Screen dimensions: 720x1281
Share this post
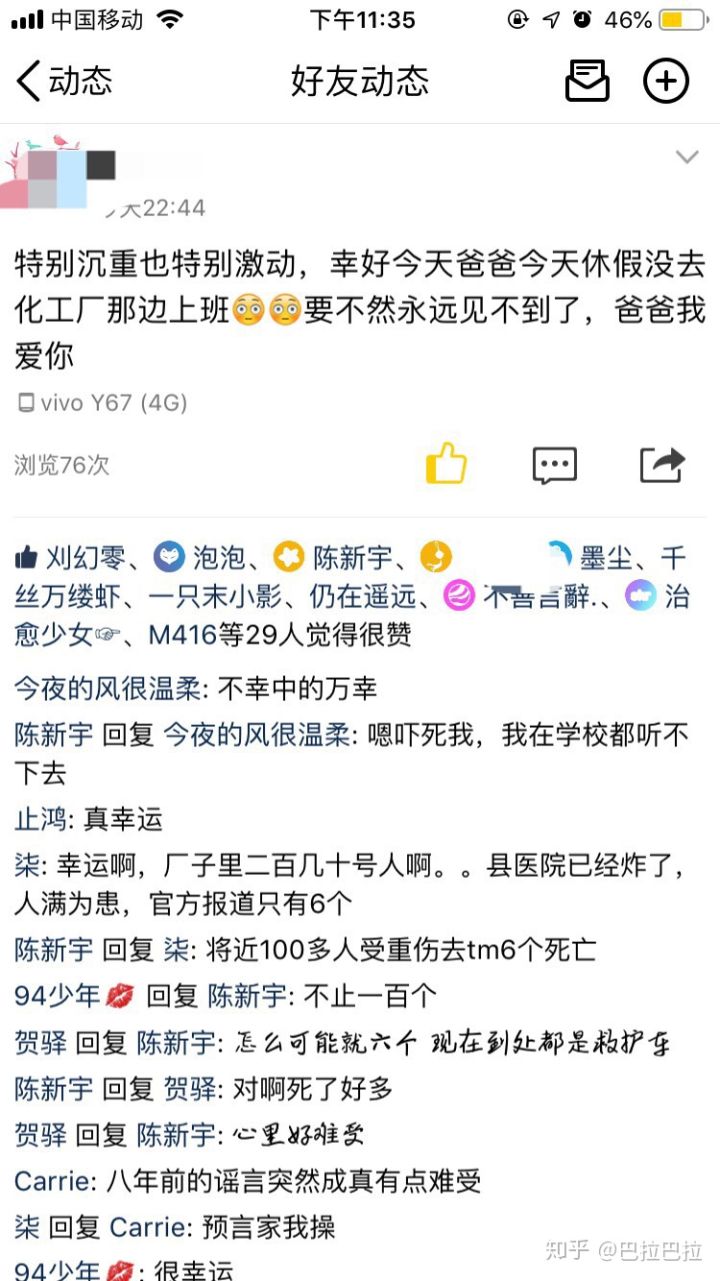[x=662, y=464]
